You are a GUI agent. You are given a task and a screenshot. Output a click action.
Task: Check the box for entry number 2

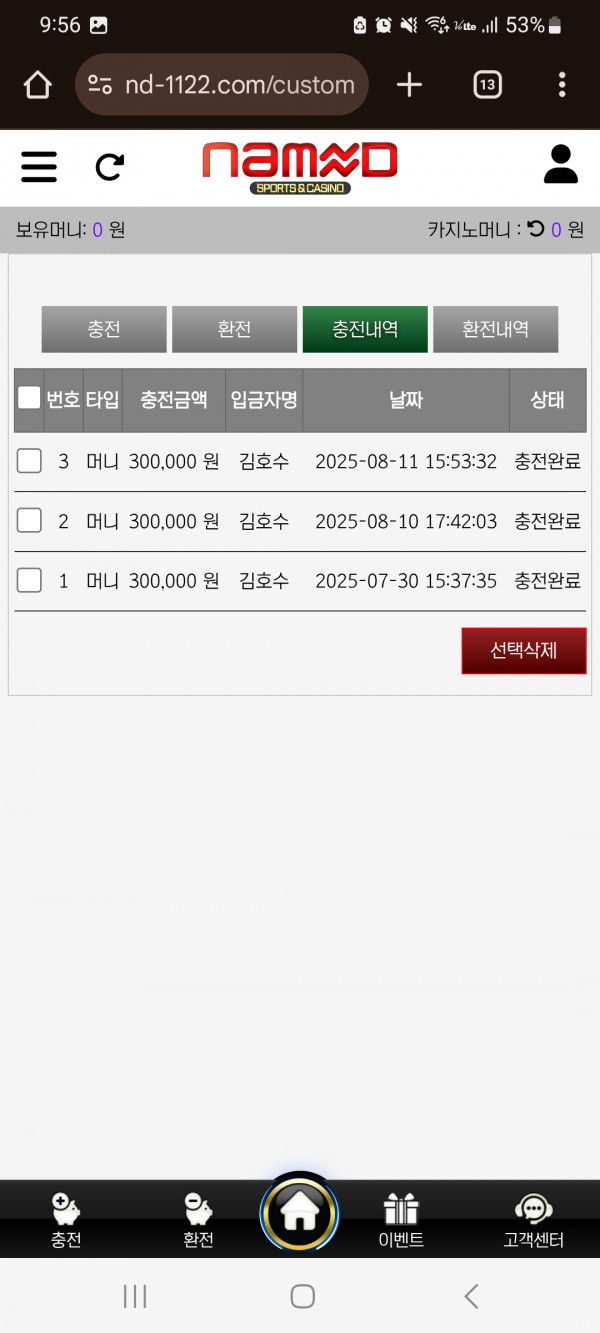[x=29, y=520]
